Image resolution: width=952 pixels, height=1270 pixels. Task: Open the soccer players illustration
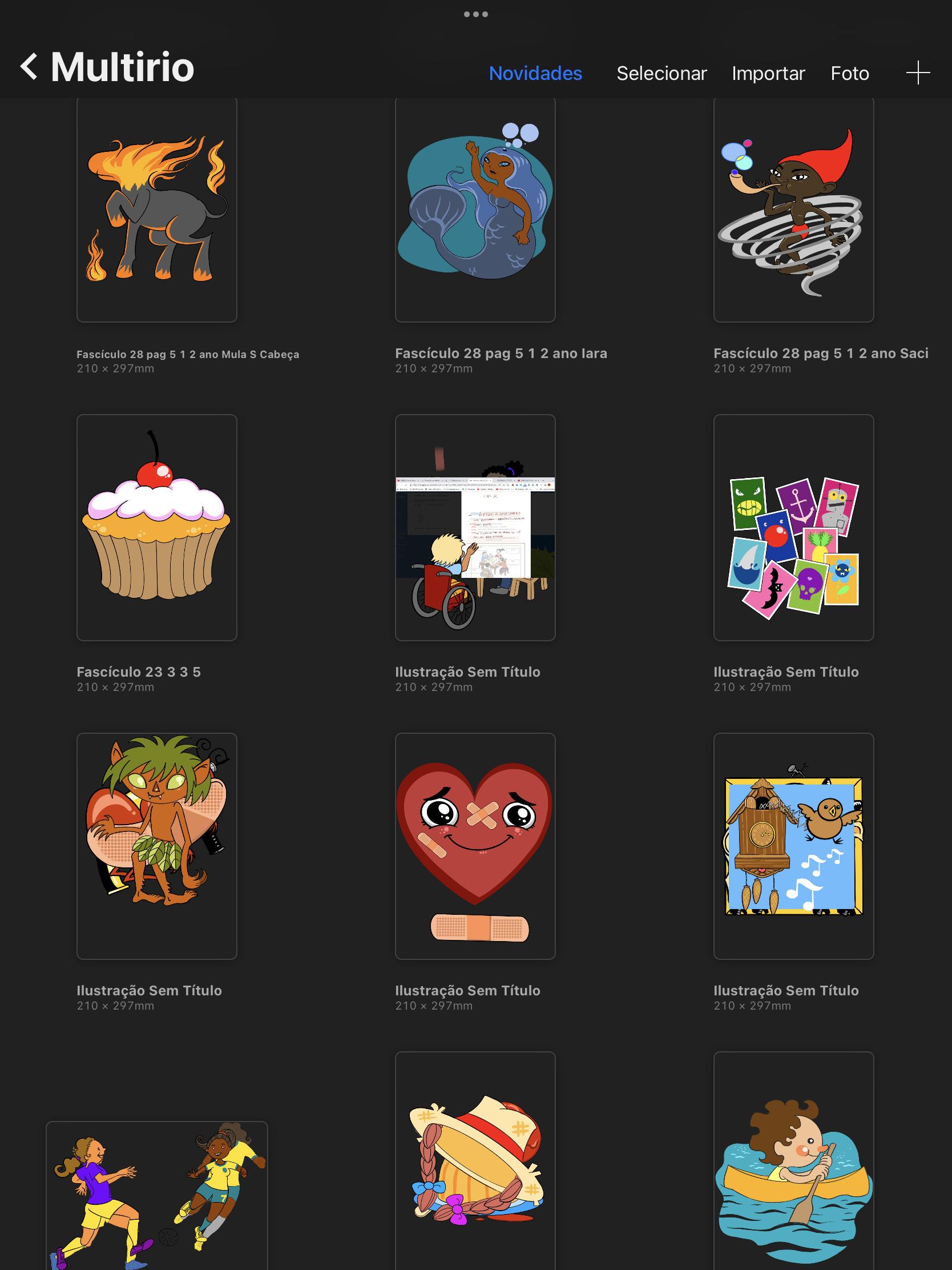[x=156, y=1194]
